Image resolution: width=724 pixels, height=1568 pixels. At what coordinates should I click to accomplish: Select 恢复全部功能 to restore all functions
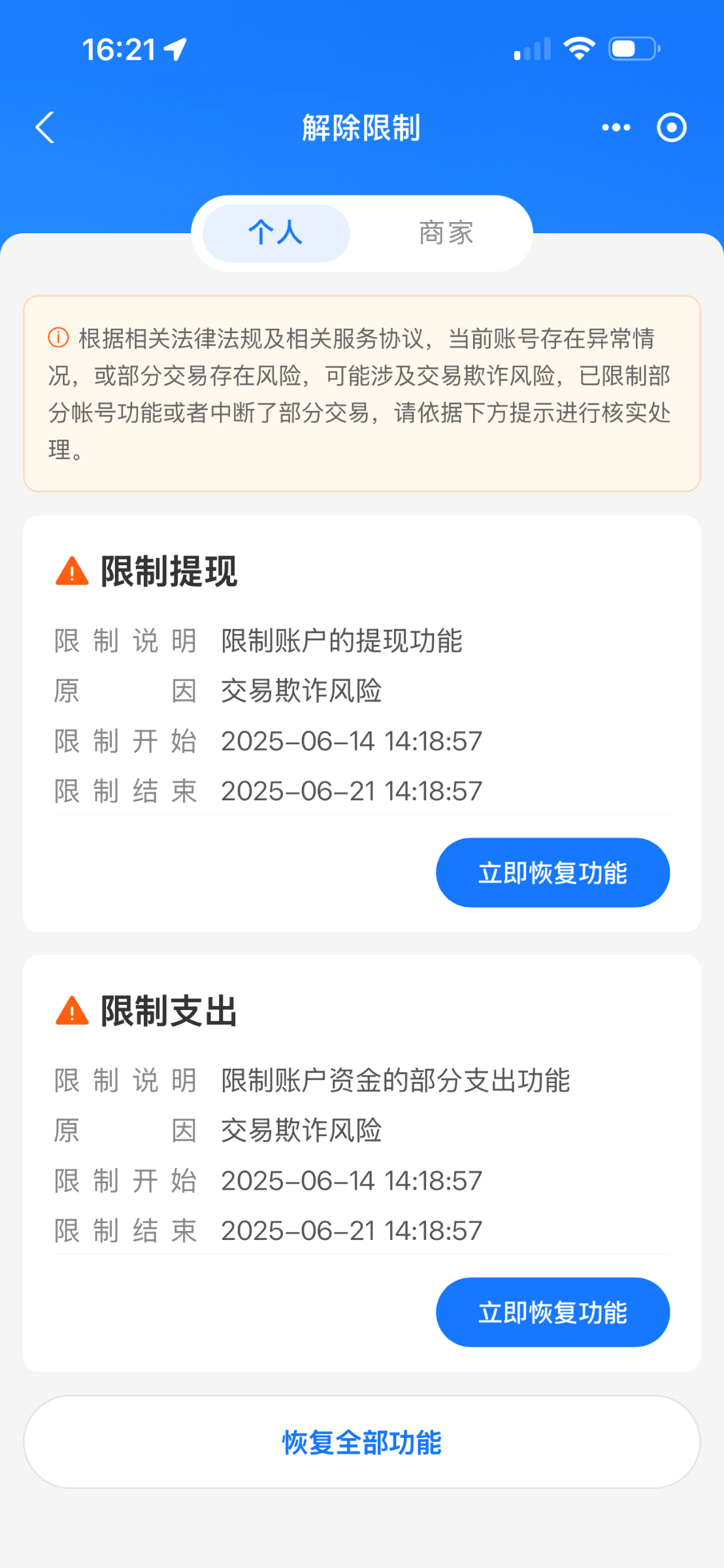click(x=362, y=1443)
